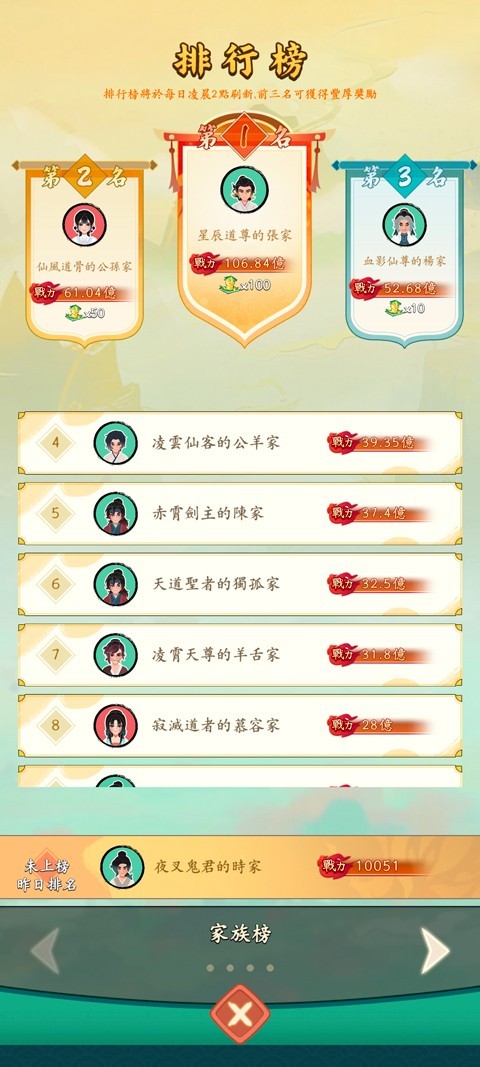
Task: Select rank 6 row 天道聖者的獨孤家
Action: (x=240, y=585)
